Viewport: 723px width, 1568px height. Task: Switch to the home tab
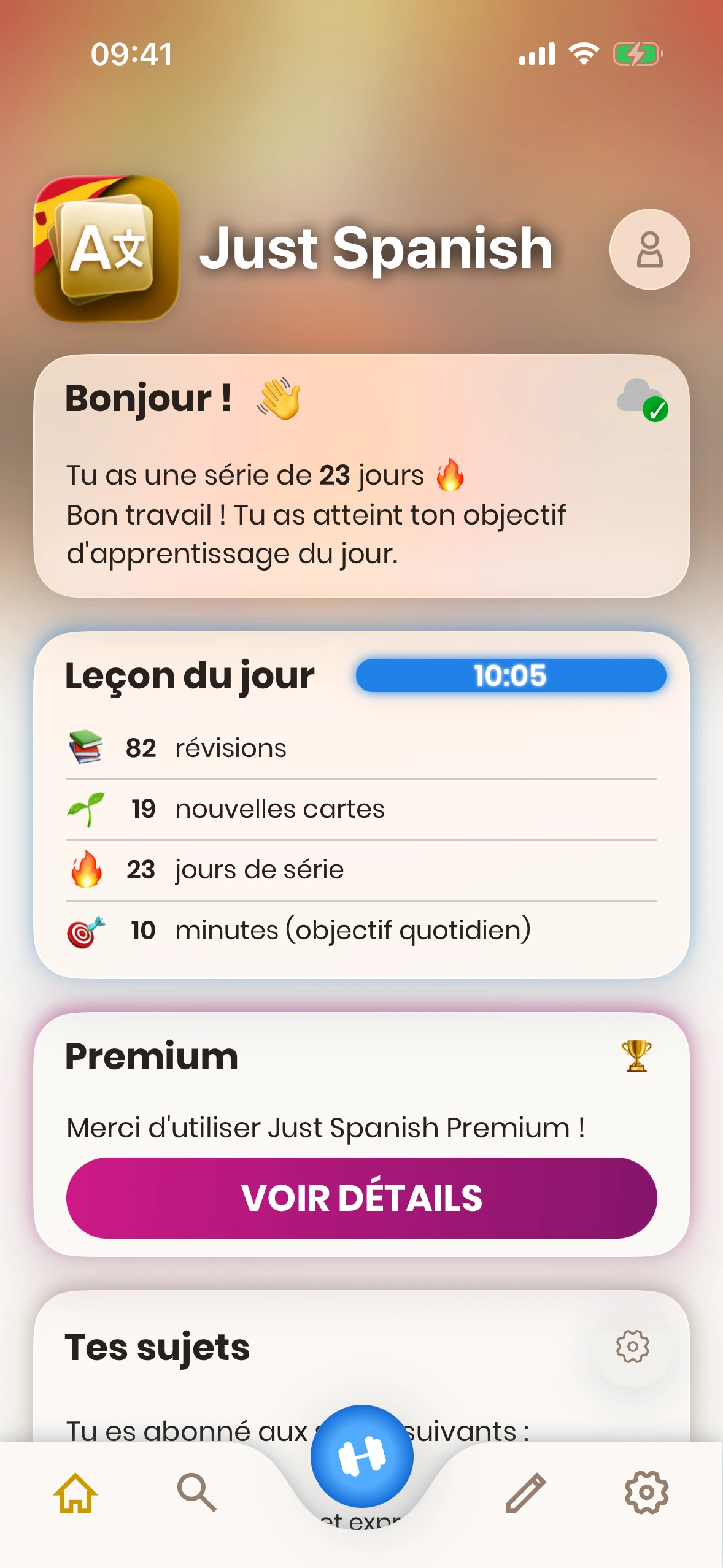[75, 1492]
